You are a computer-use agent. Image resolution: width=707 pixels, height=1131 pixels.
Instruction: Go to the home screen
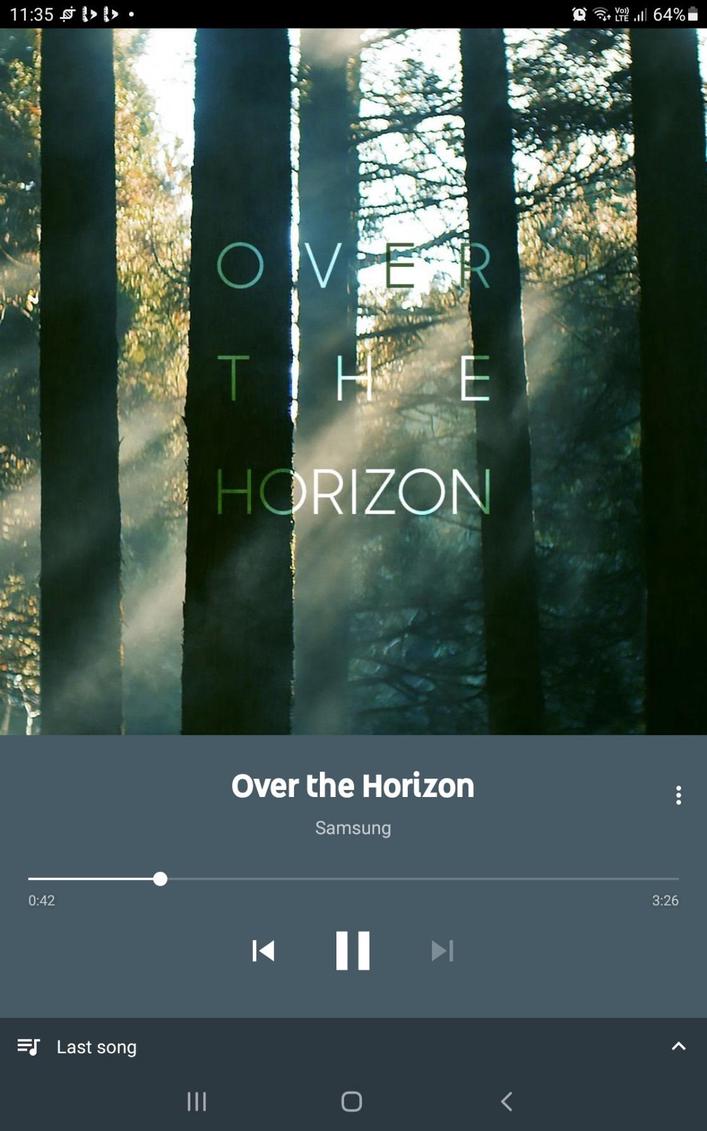pyautogui.click(x=351, y=1101)
